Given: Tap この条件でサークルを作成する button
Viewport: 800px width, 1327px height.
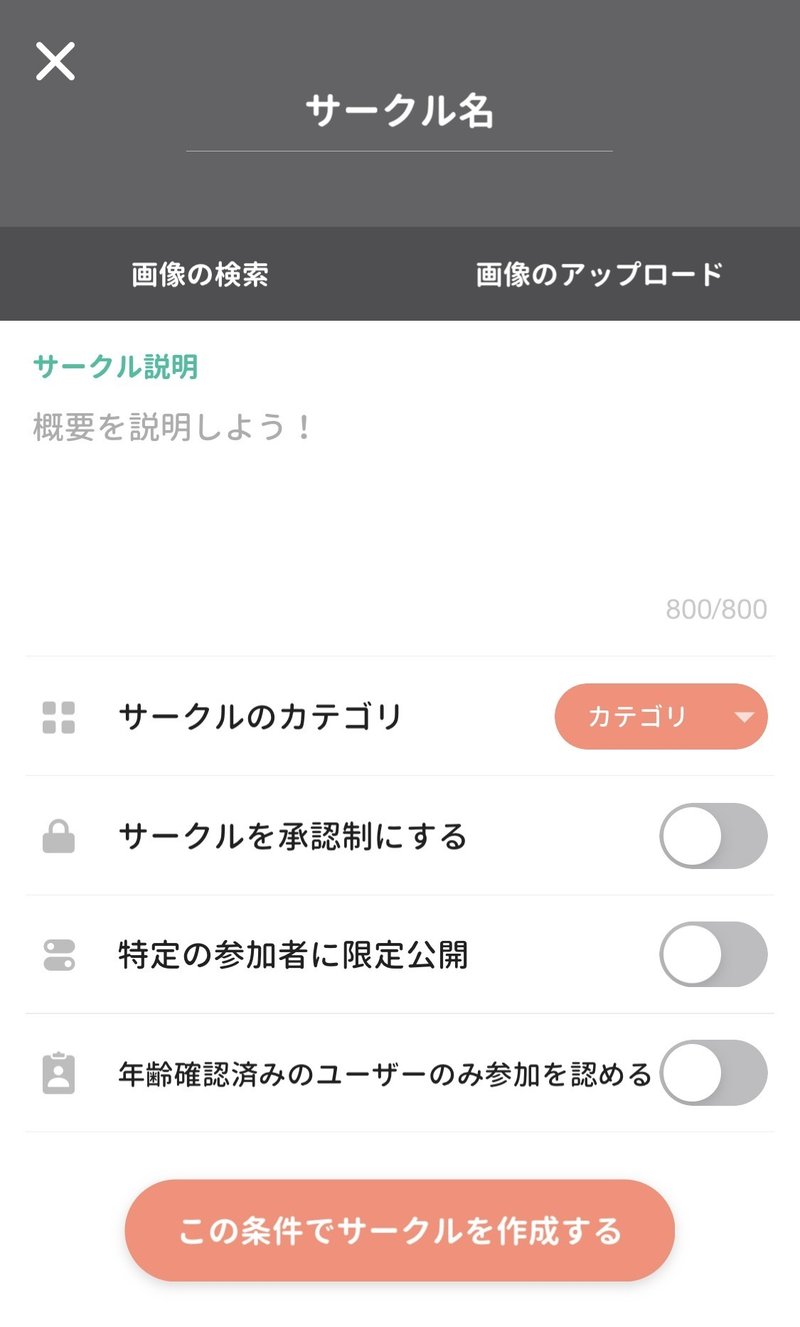Looking at the screenshot, I should coord(400,1230).
